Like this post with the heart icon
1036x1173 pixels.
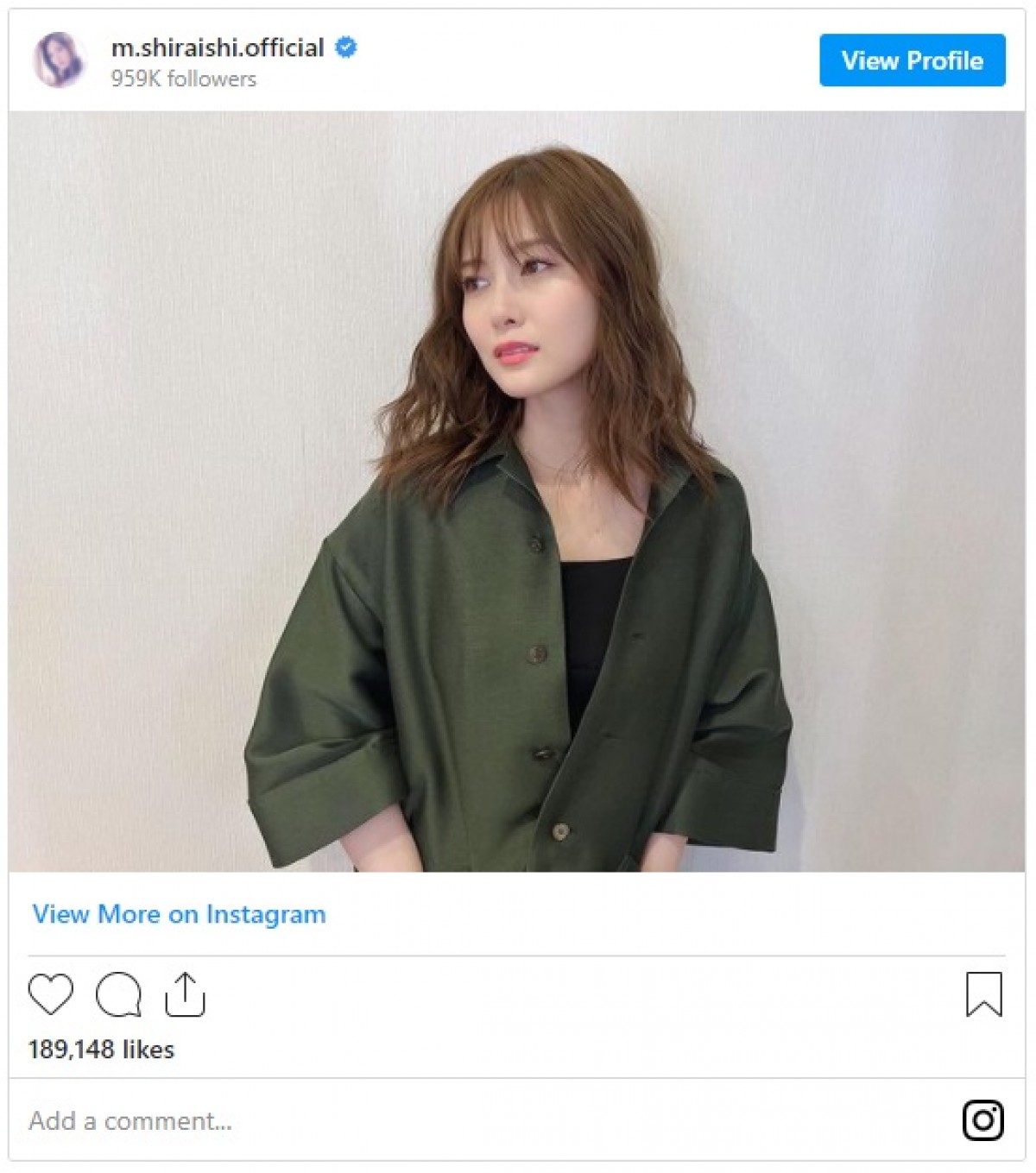(51, 994)
